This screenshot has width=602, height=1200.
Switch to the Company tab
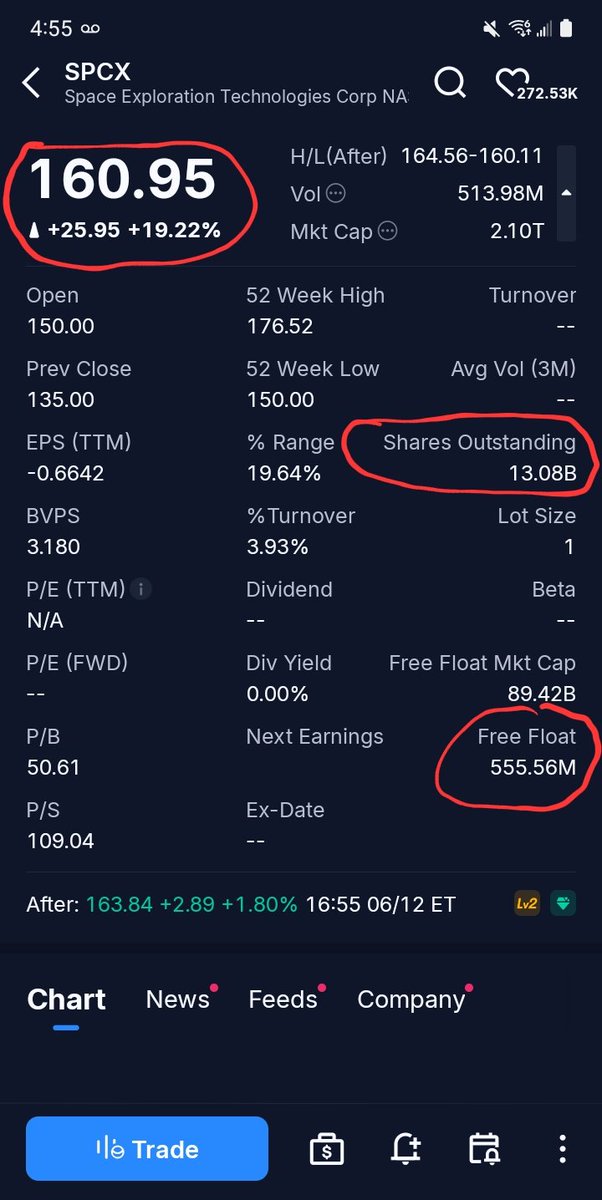click(x=411, y=999)
